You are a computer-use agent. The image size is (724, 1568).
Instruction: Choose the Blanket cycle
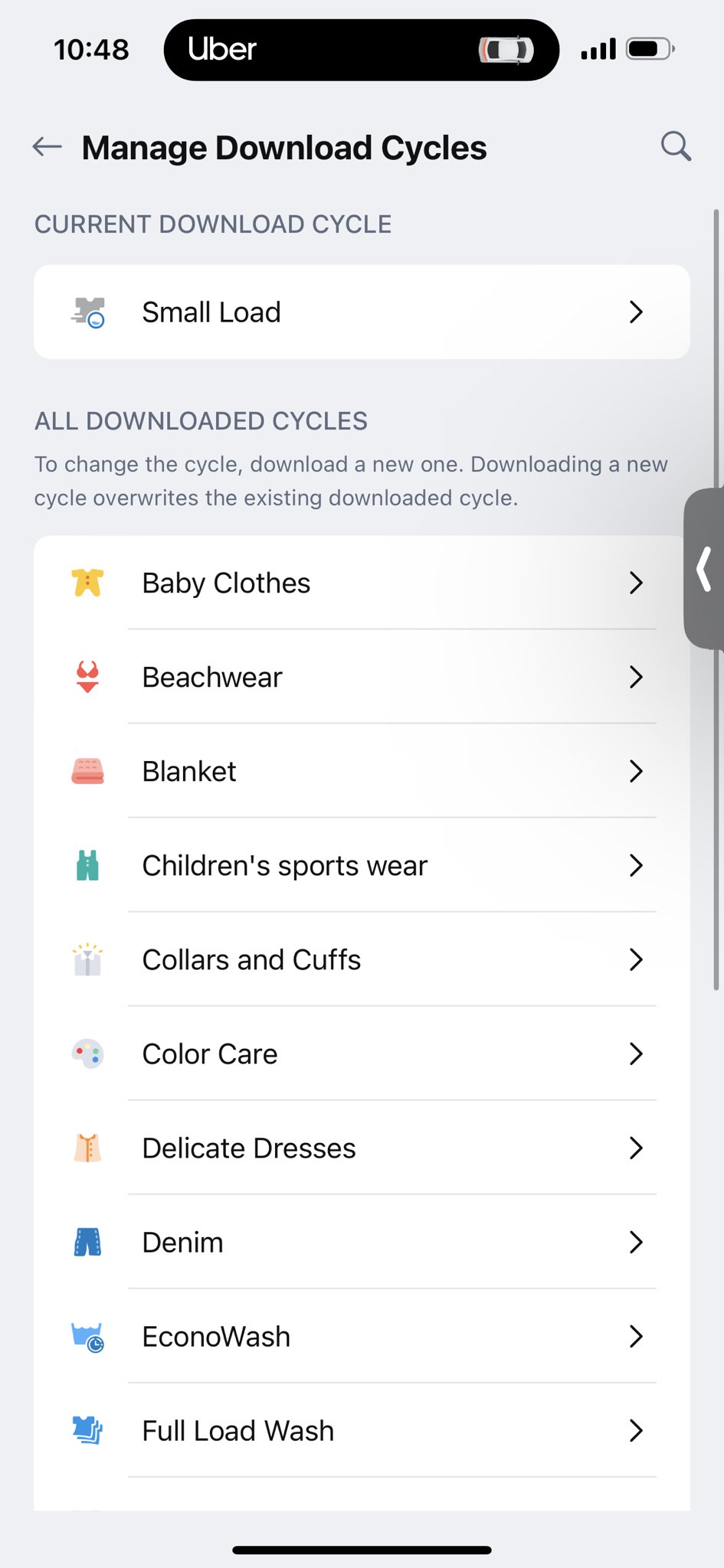tap(362, 771)
